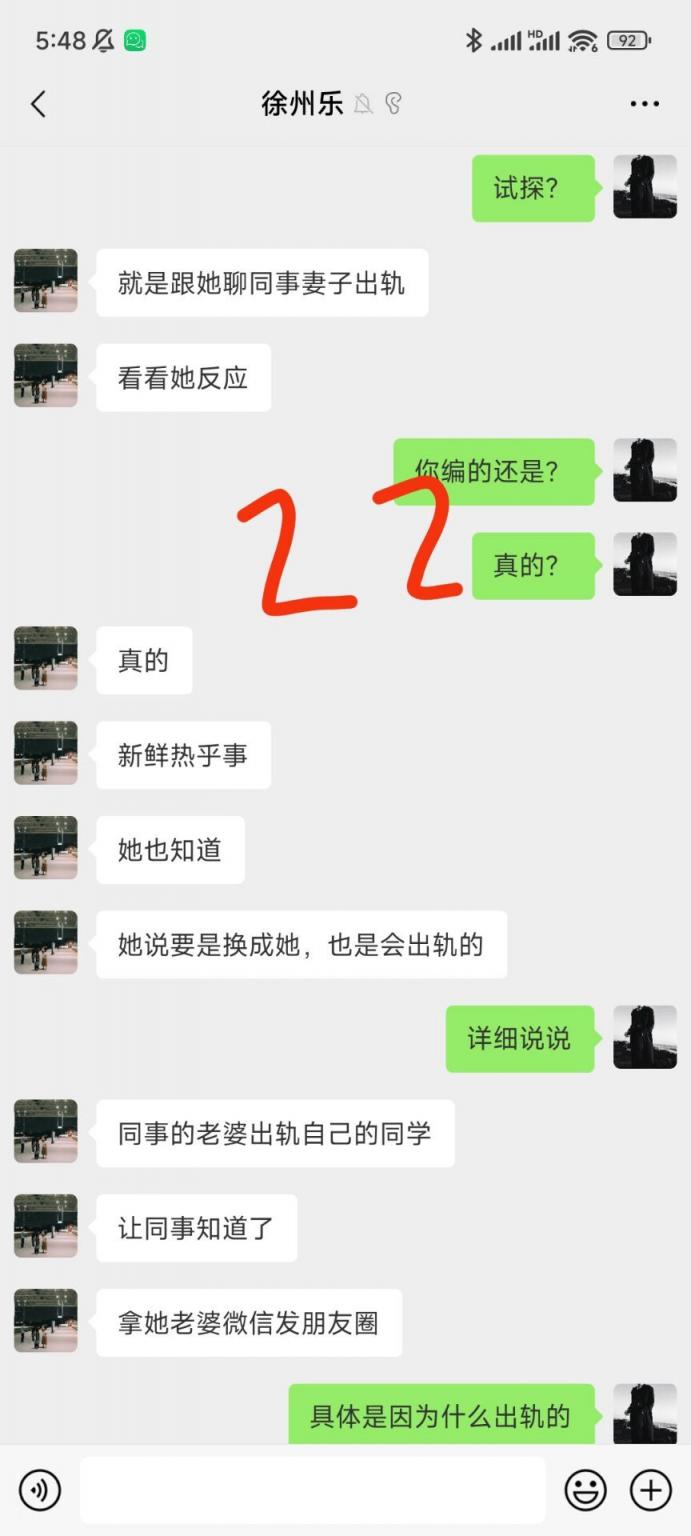This screenshot has width=691, height=1536.
Task: Open the plus attachments menu
Action: [650, 1490]
